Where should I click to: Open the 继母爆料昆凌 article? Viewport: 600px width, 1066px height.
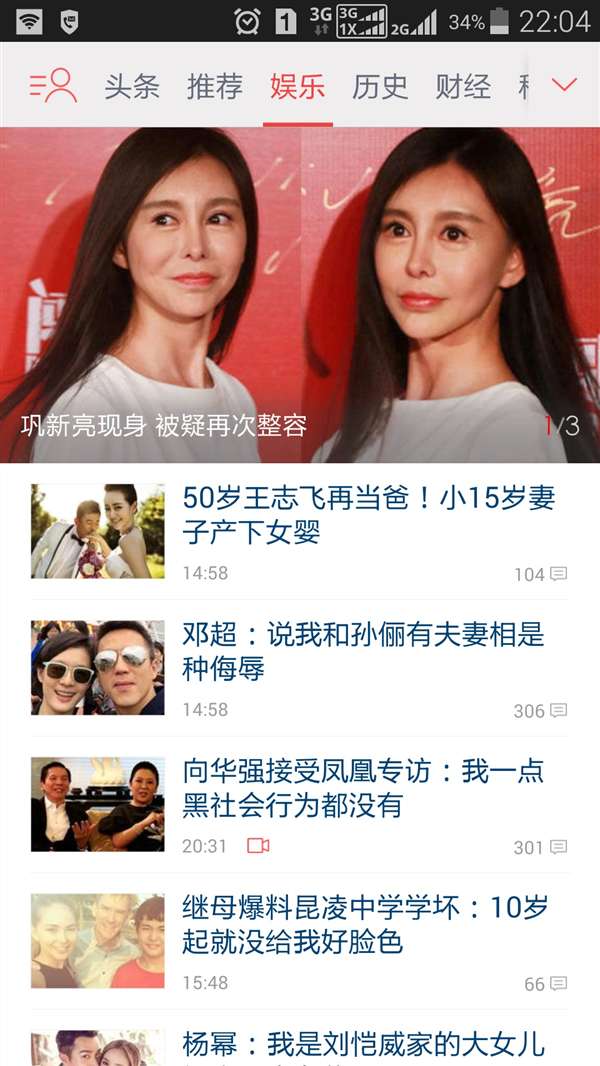[x=365, y=924]
